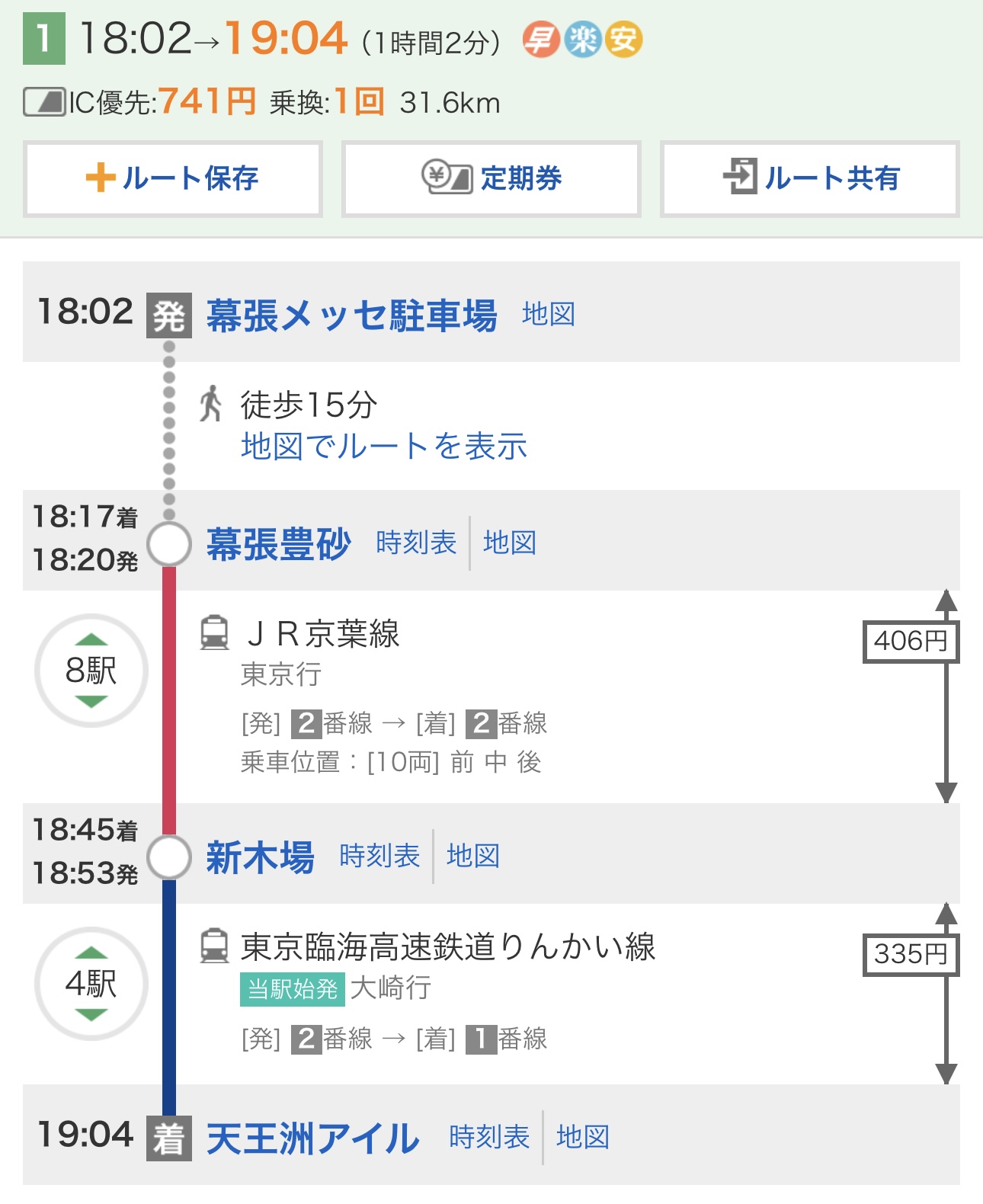Show the walking route with 地図でルートを表示
This screenshot has height=1204, width=983.
pos(383,447)
